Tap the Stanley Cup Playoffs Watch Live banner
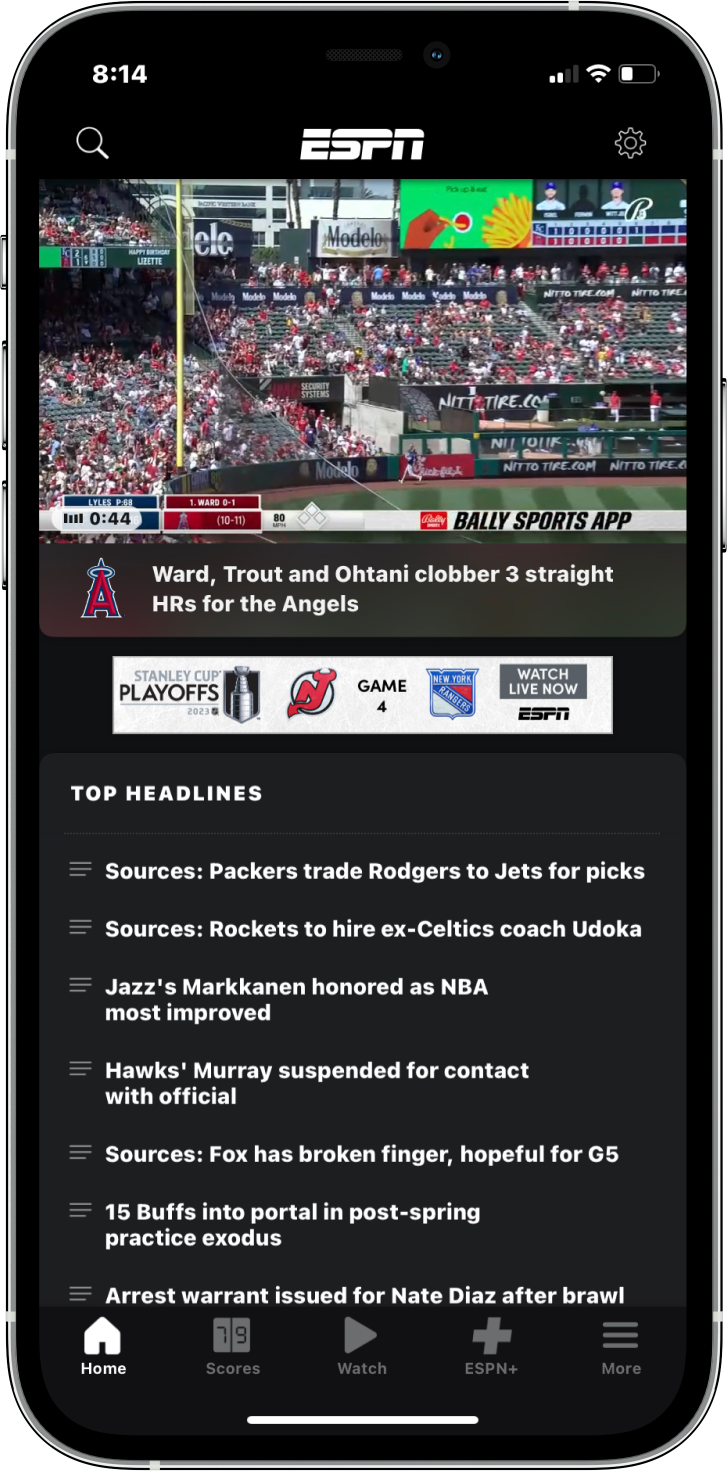This screenshot has height=1471, width=728. tap(363, 695)
